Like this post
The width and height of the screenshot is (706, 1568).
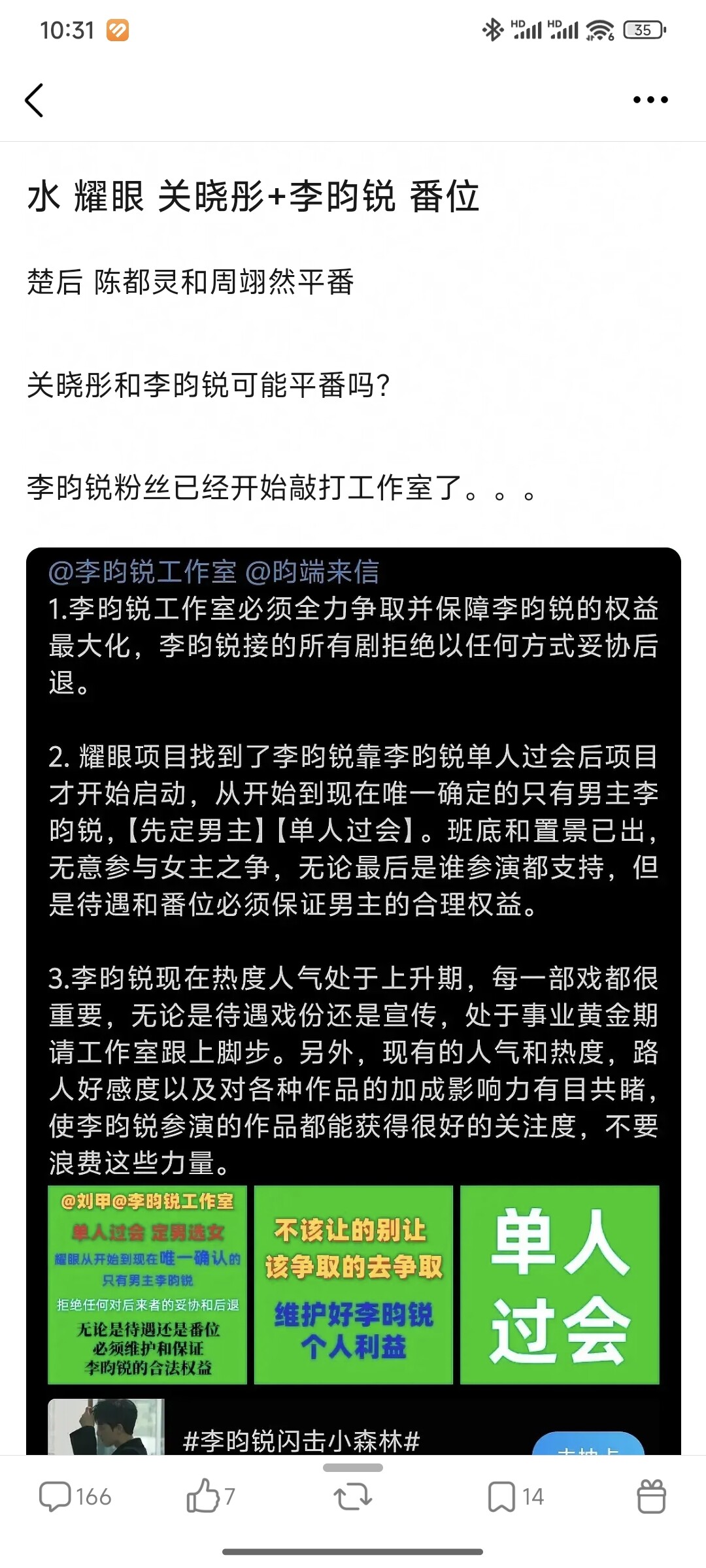click(x=209, y=1496)
